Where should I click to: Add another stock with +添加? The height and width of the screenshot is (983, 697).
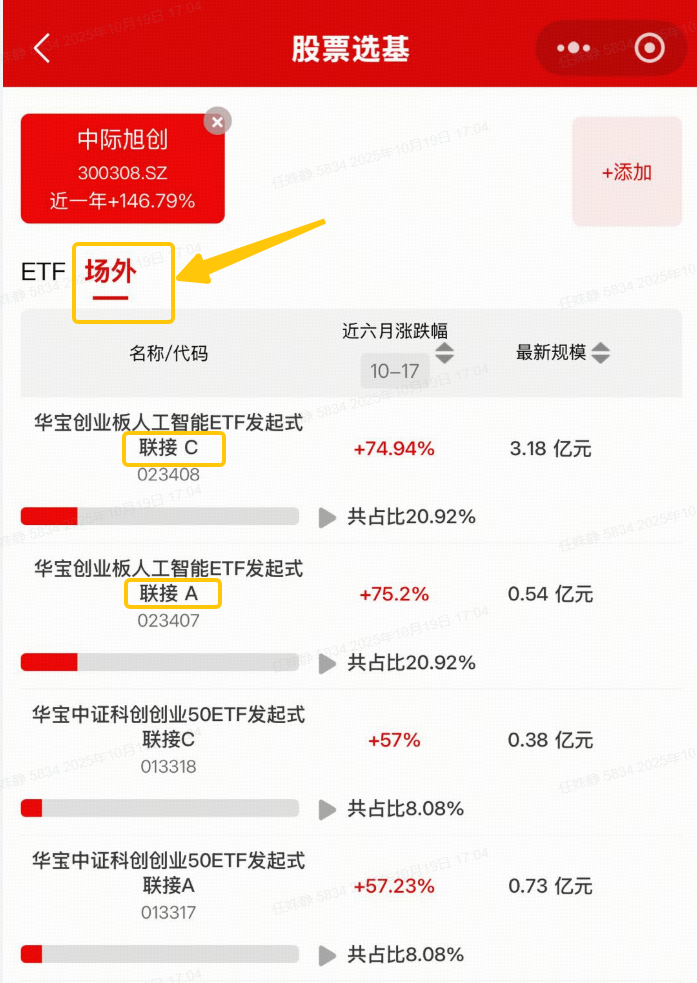pyautogui.click(x=626, y=172)
